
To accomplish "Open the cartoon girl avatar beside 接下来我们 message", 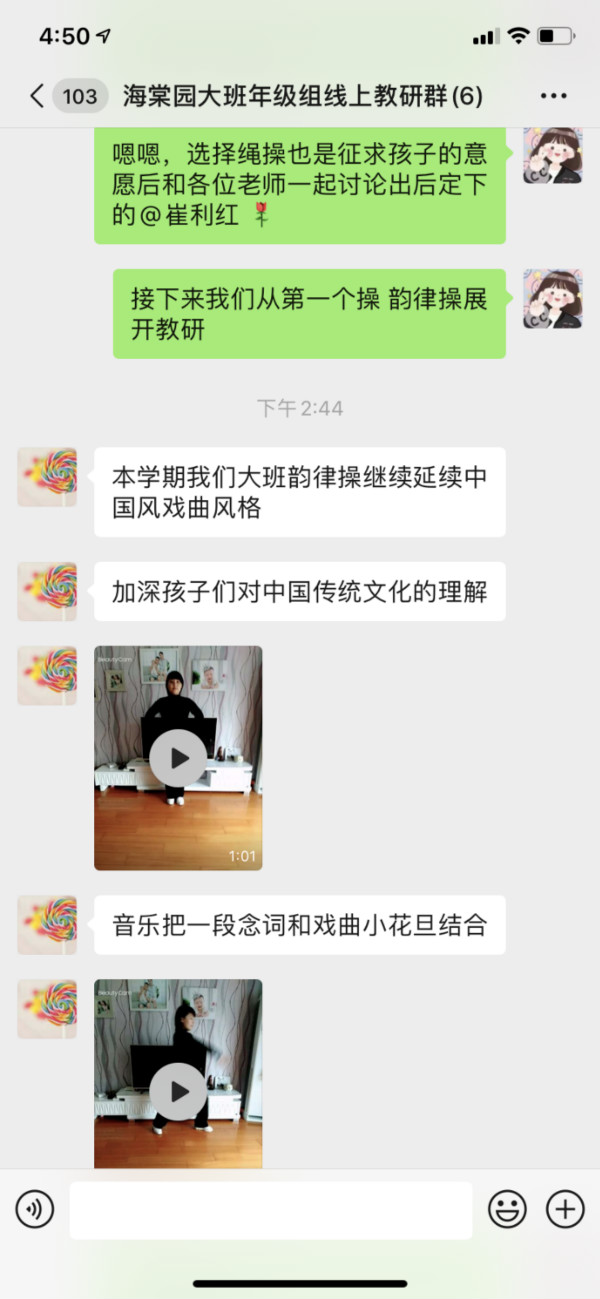I will click(553, 298).
